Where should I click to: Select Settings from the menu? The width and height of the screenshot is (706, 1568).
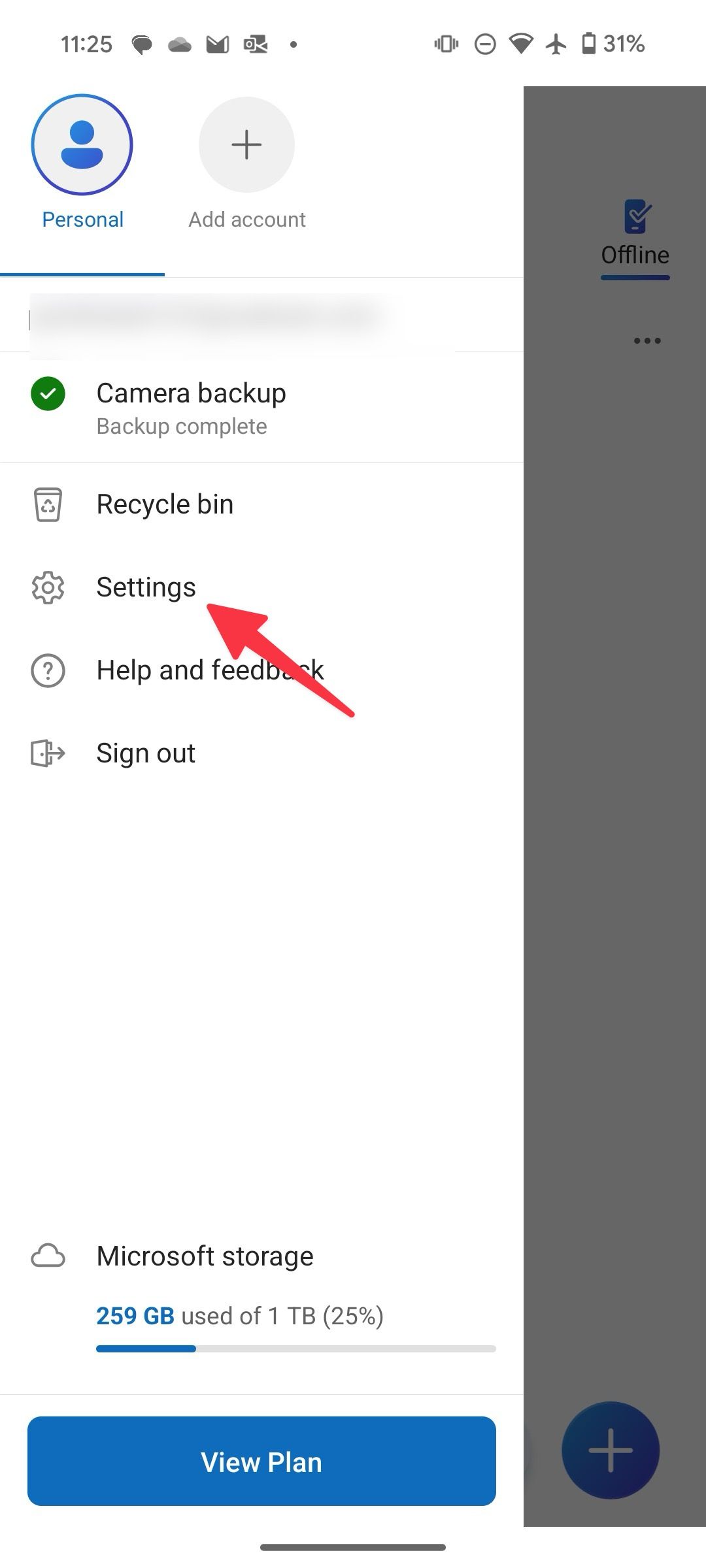145,587
